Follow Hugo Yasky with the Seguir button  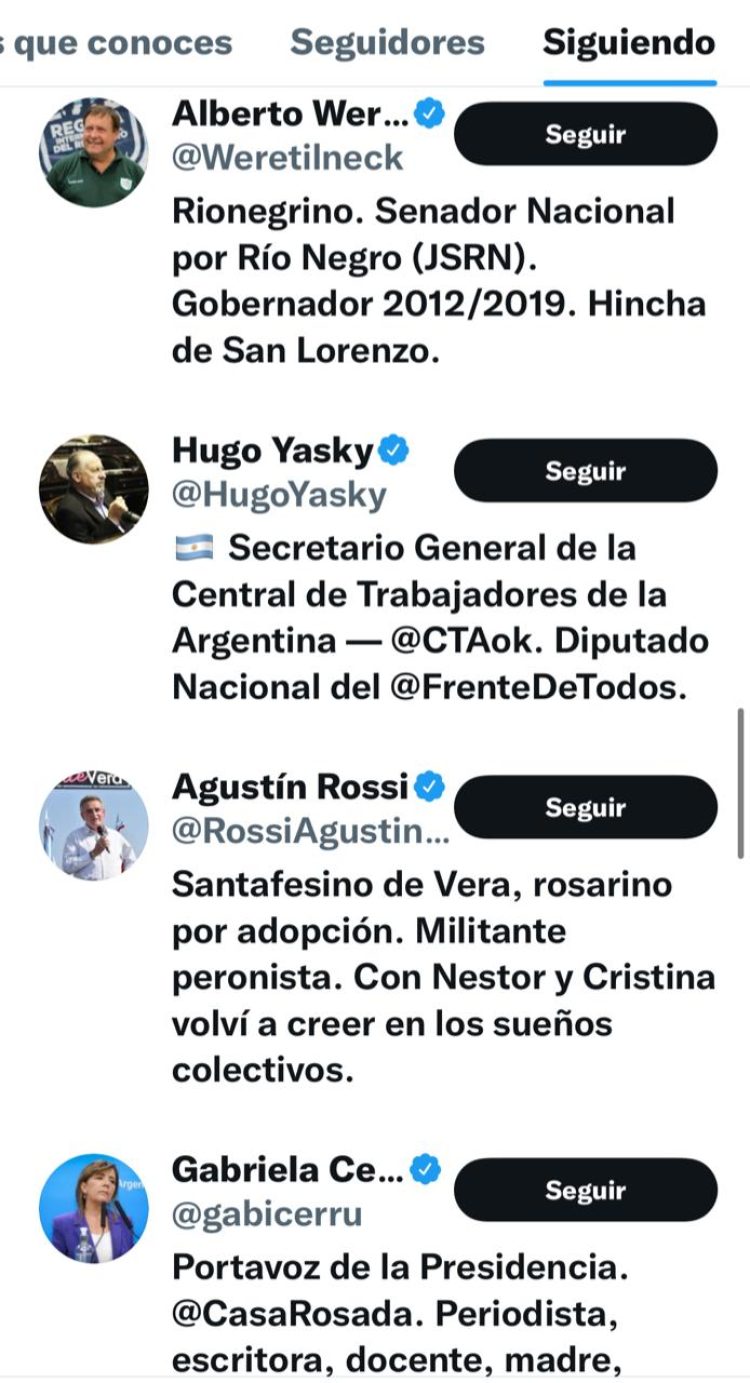(x=584, y=471)
